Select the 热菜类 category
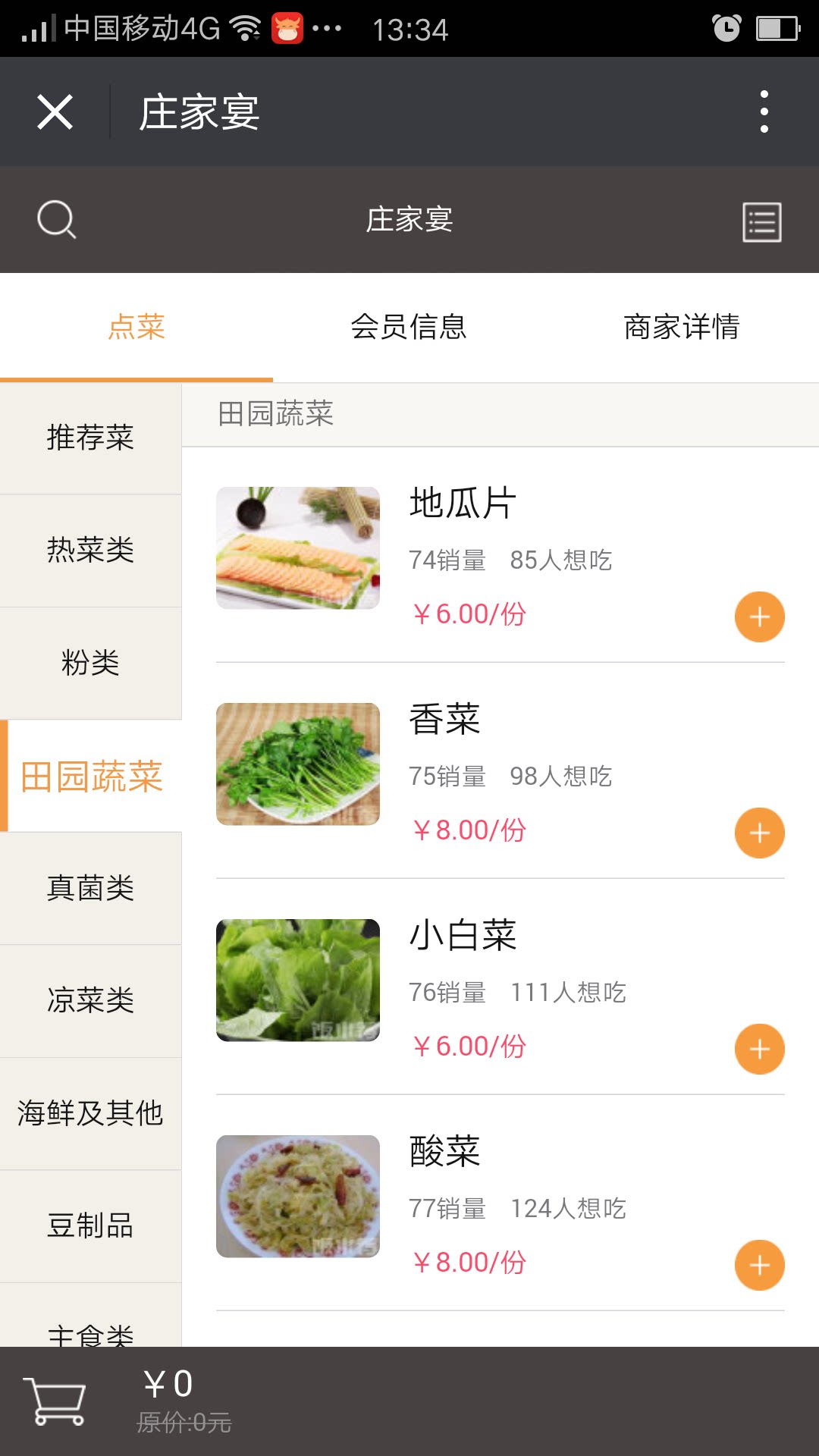 pos(90,550)
